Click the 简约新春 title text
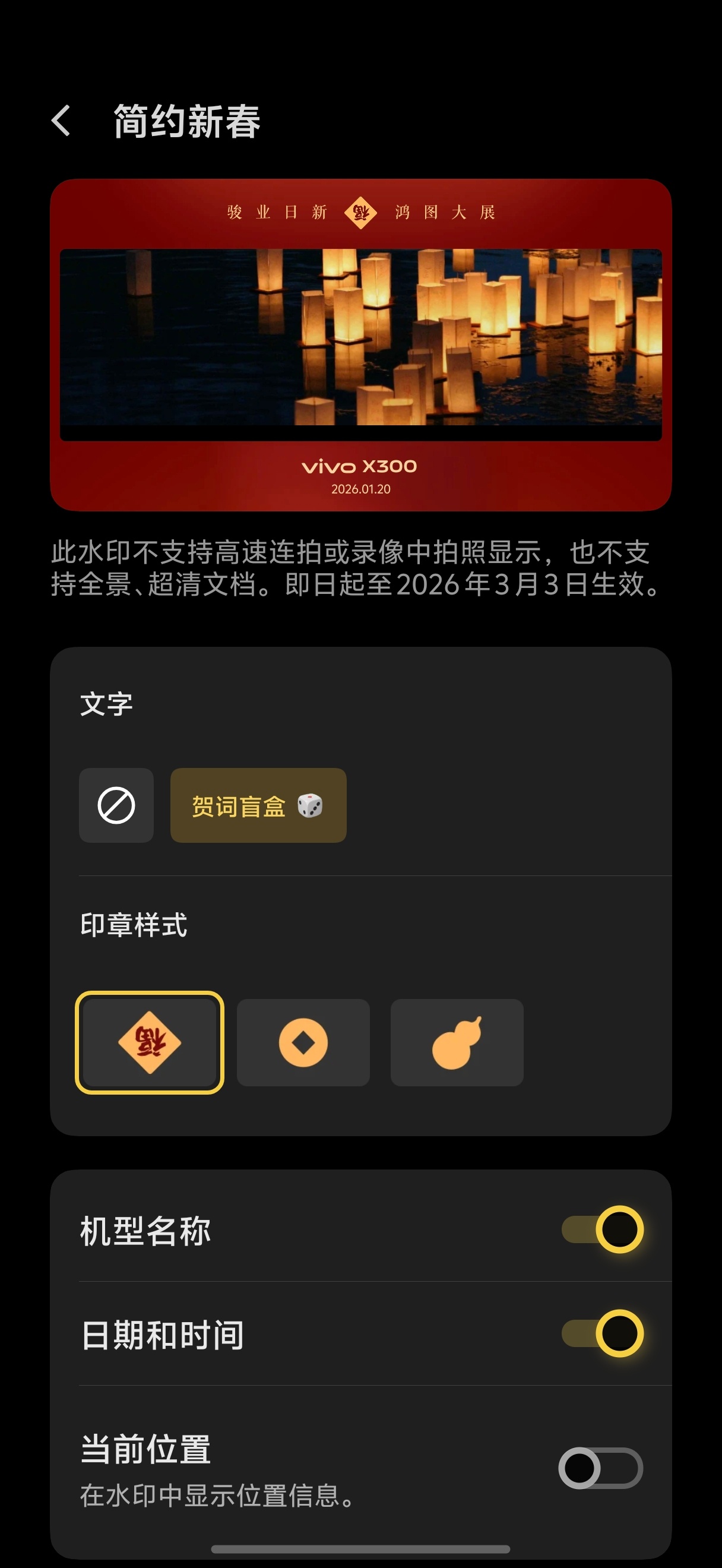The width and height of the screenshot is (722, 1568). (185, 121)
